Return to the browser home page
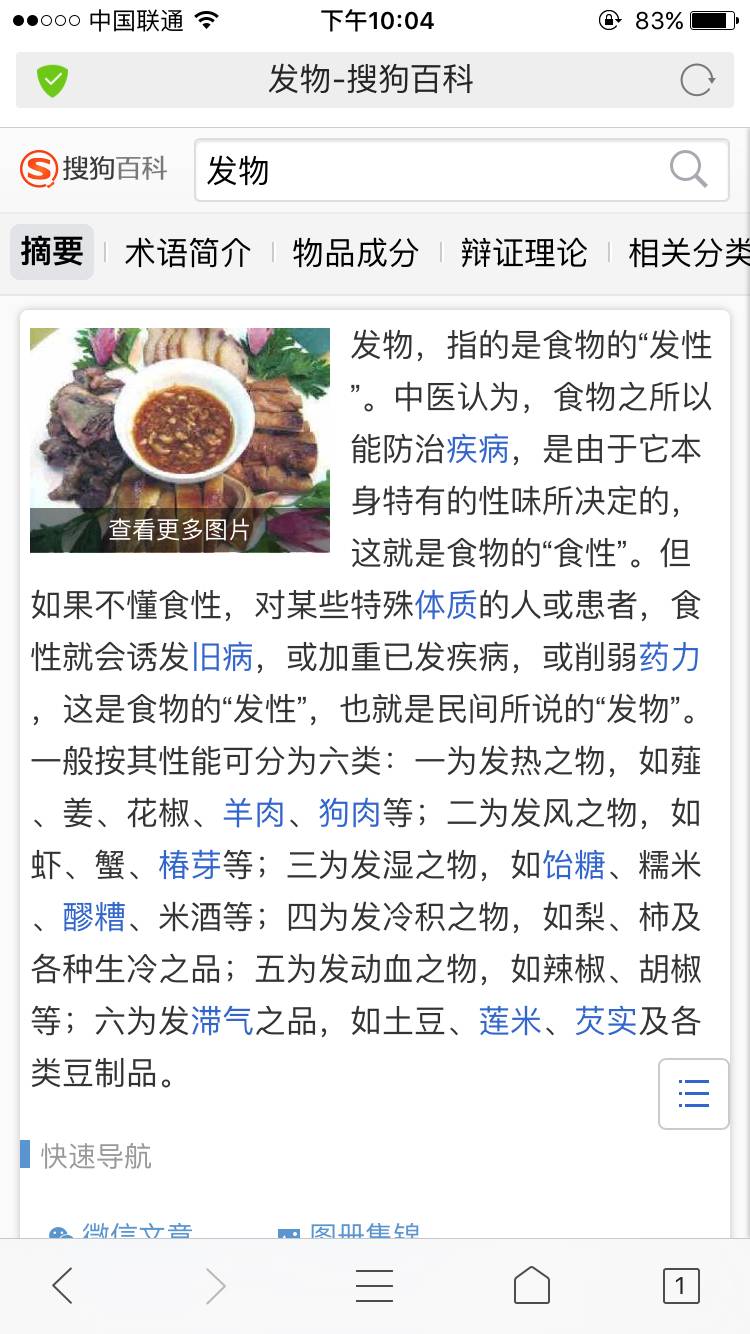This screenshot has width=750, height=1334. pyautogui.click(x=531, y=1286)
